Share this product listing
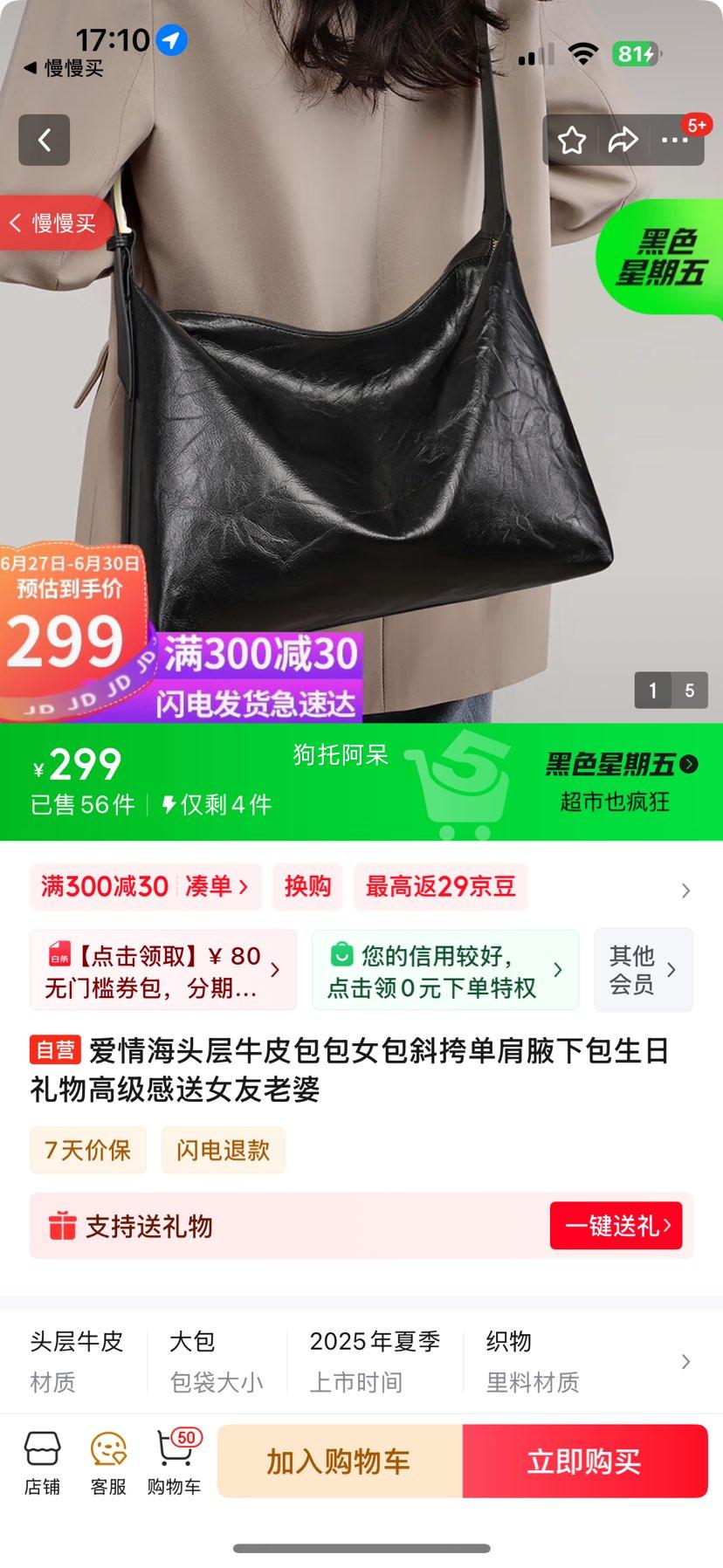The height and width of the screenshot is (1568, 723). (x=623, y=140)
